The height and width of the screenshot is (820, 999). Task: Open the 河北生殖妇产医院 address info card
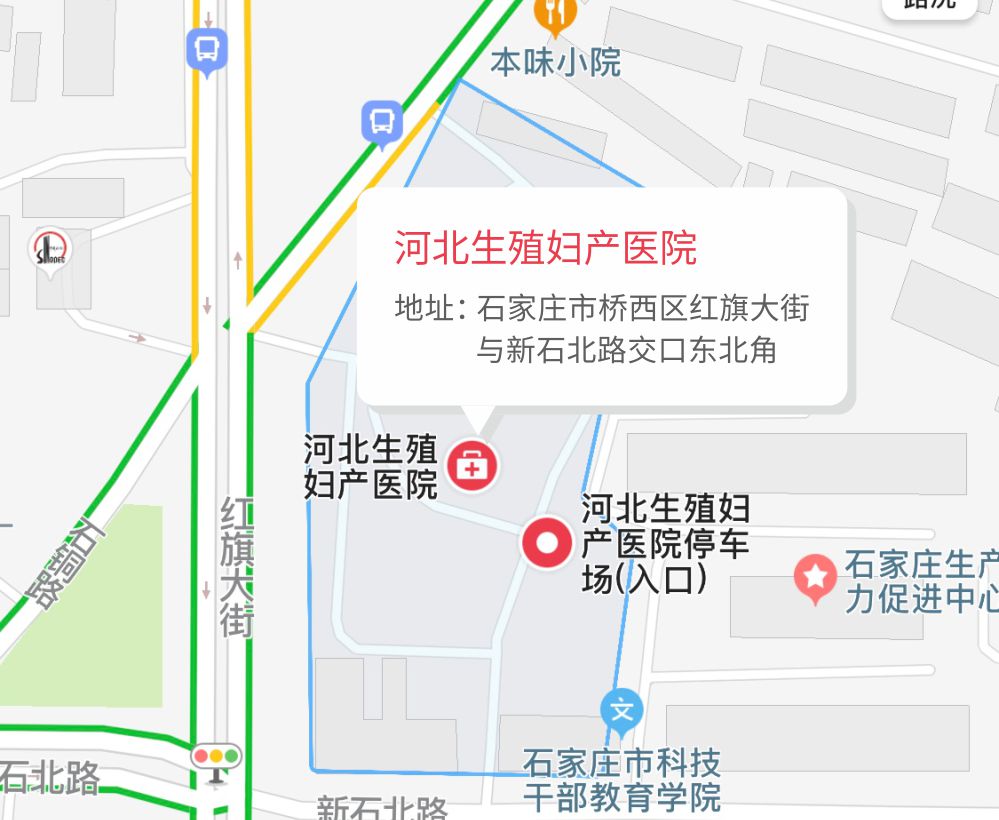(602, 298)
